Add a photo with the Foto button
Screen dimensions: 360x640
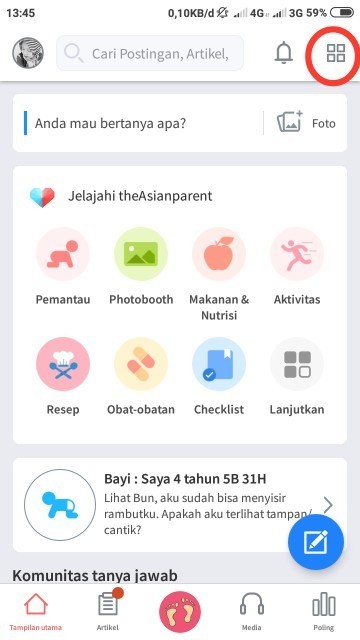306,122
